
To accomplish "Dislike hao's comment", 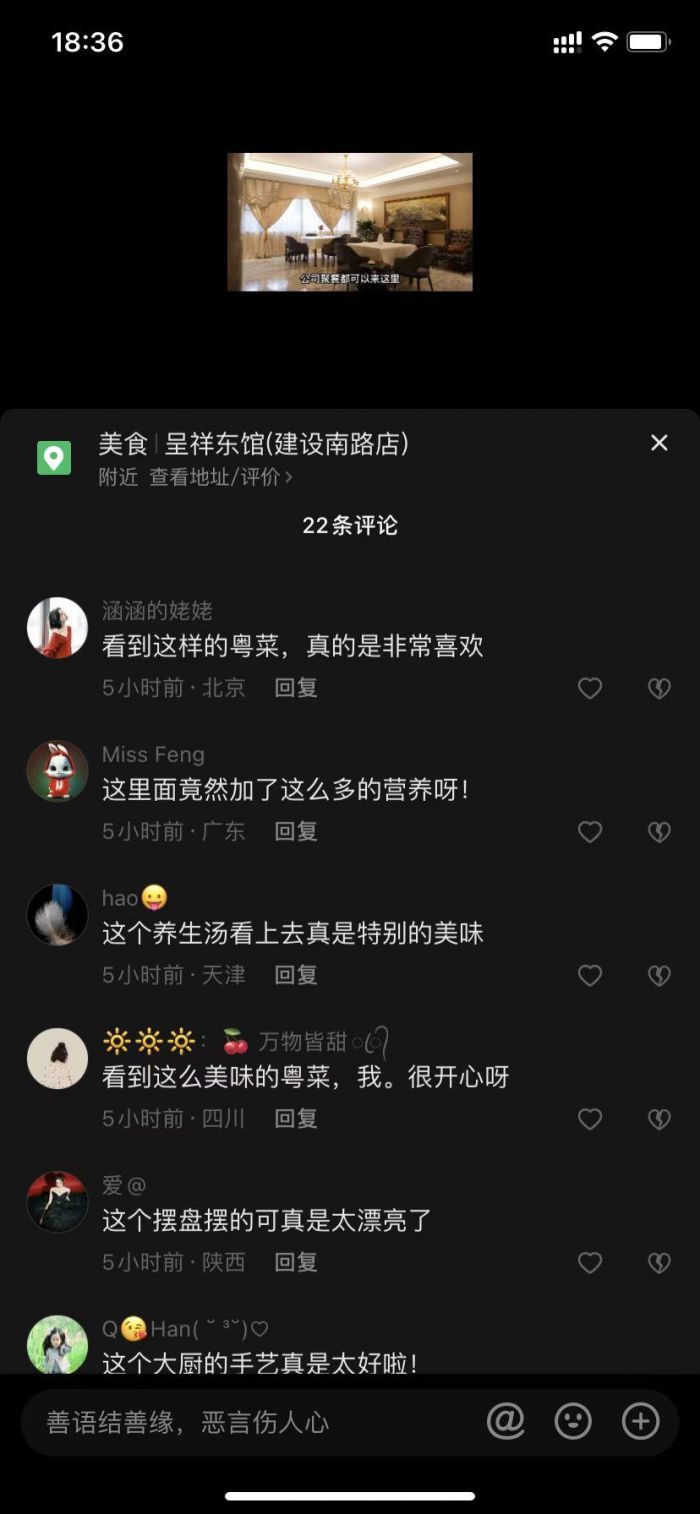I will [659, 975].
